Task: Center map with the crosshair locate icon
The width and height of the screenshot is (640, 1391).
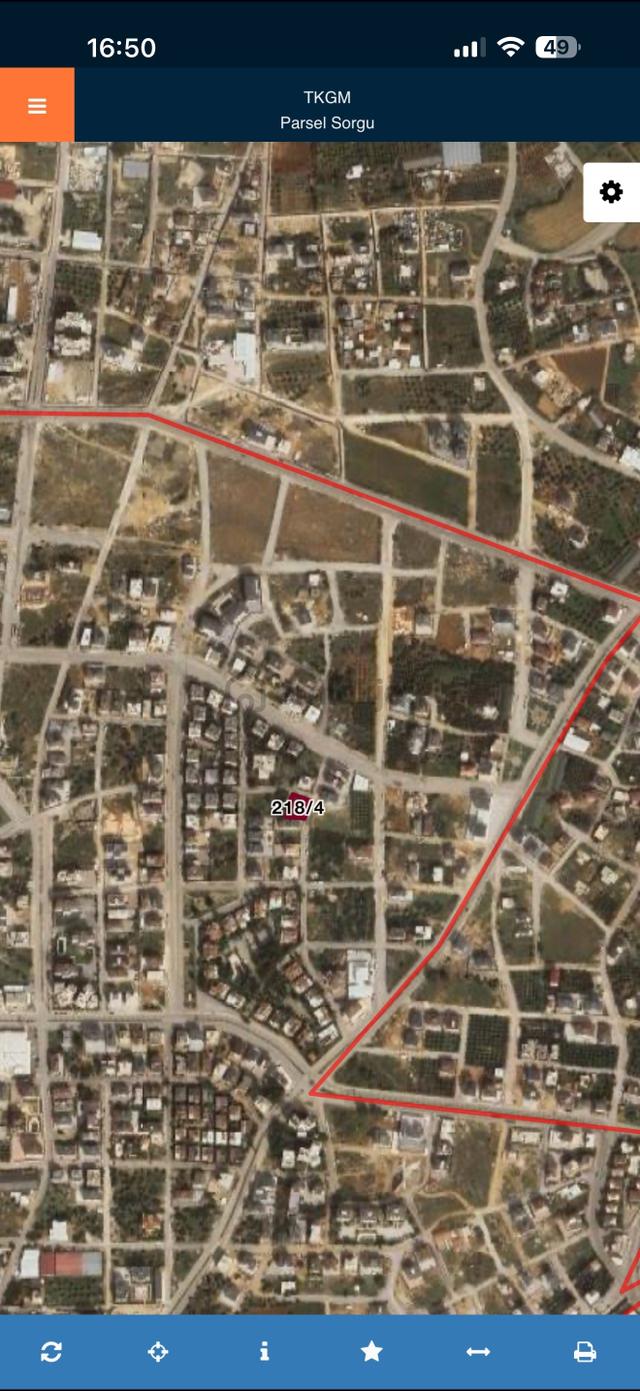Action: [x=158, y=1351]
